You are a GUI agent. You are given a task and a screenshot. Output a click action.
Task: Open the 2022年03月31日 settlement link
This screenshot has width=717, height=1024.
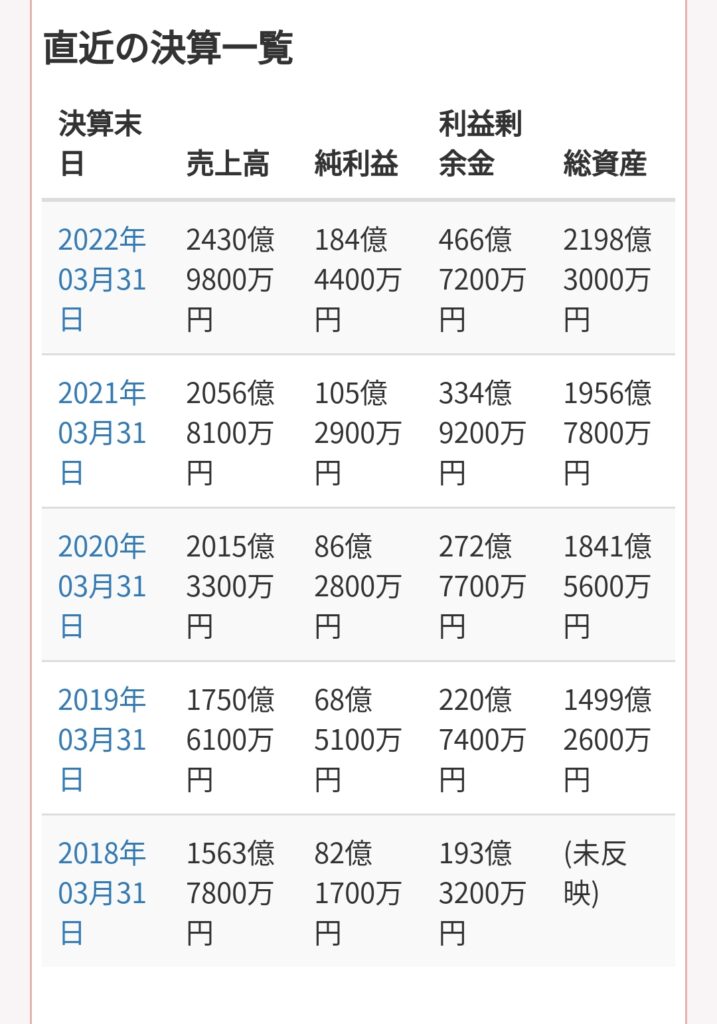[101, 279]
